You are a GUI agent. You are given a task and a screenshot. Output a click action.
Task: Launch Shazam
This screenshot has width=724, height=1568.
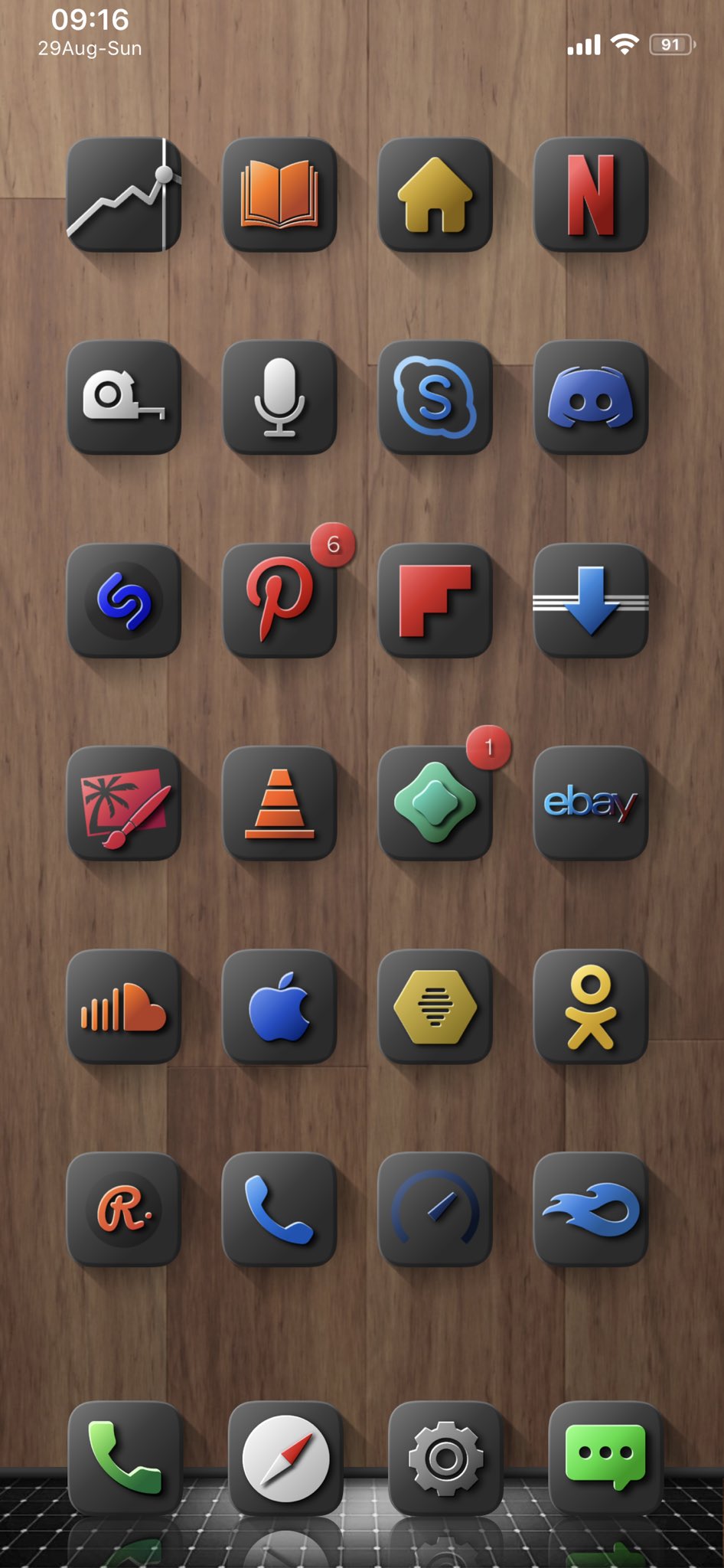(124, 600)
